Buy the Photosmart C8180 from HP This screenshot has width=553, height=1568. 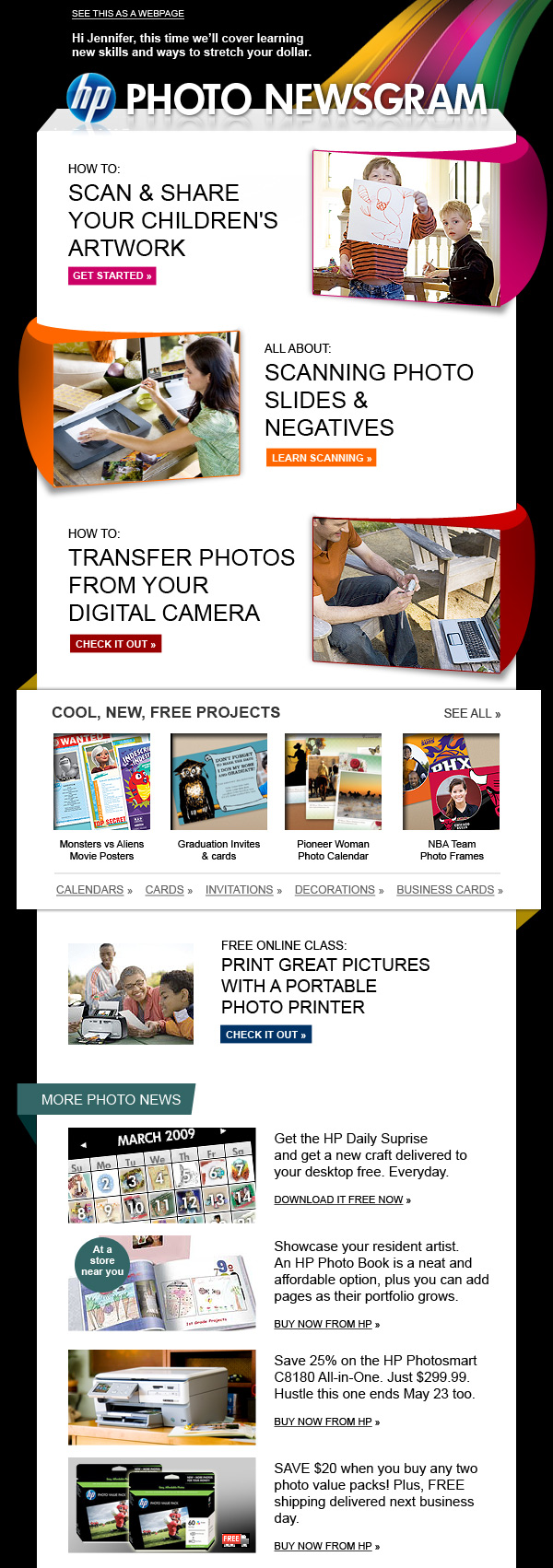pyautogui.click(x=323, y=1422)
